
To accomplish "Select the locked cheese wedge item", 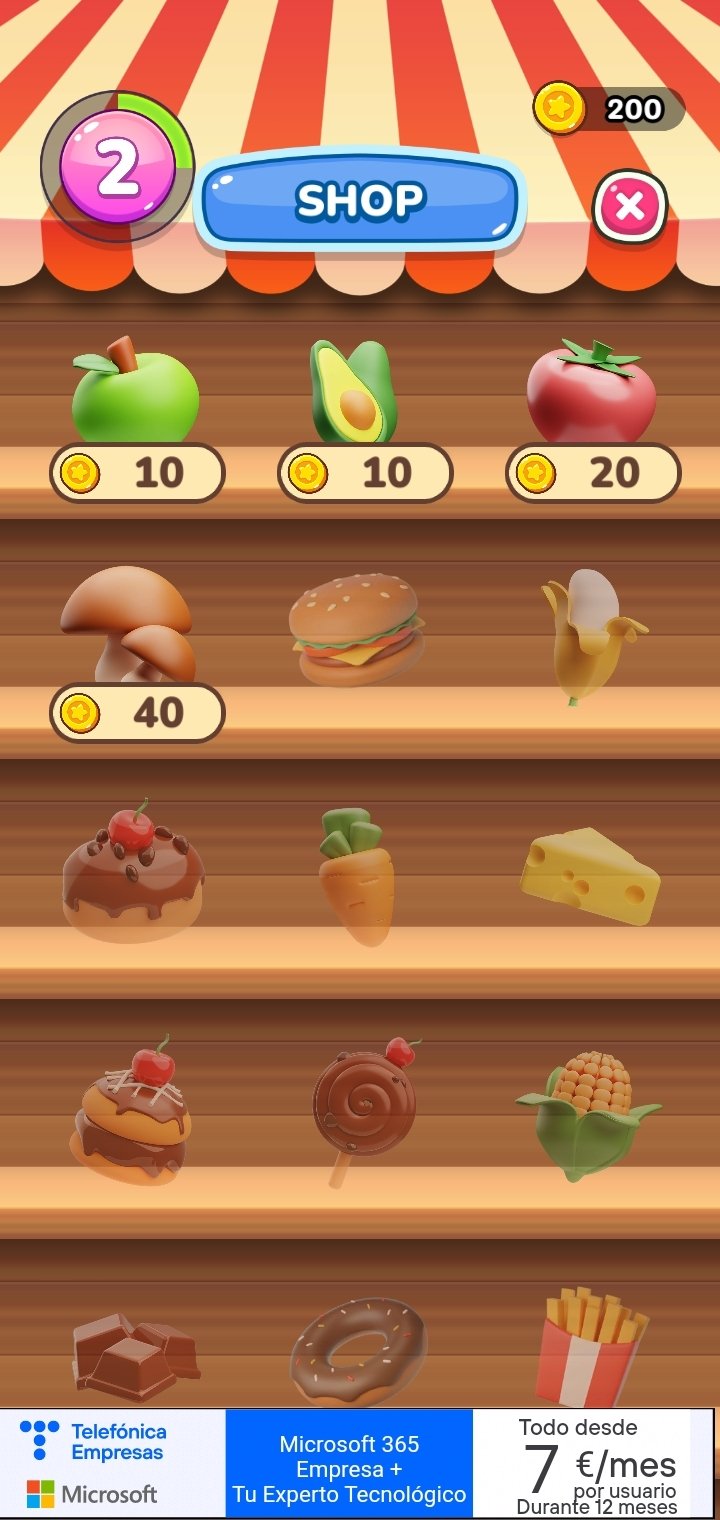I will [x=590, y=876].
